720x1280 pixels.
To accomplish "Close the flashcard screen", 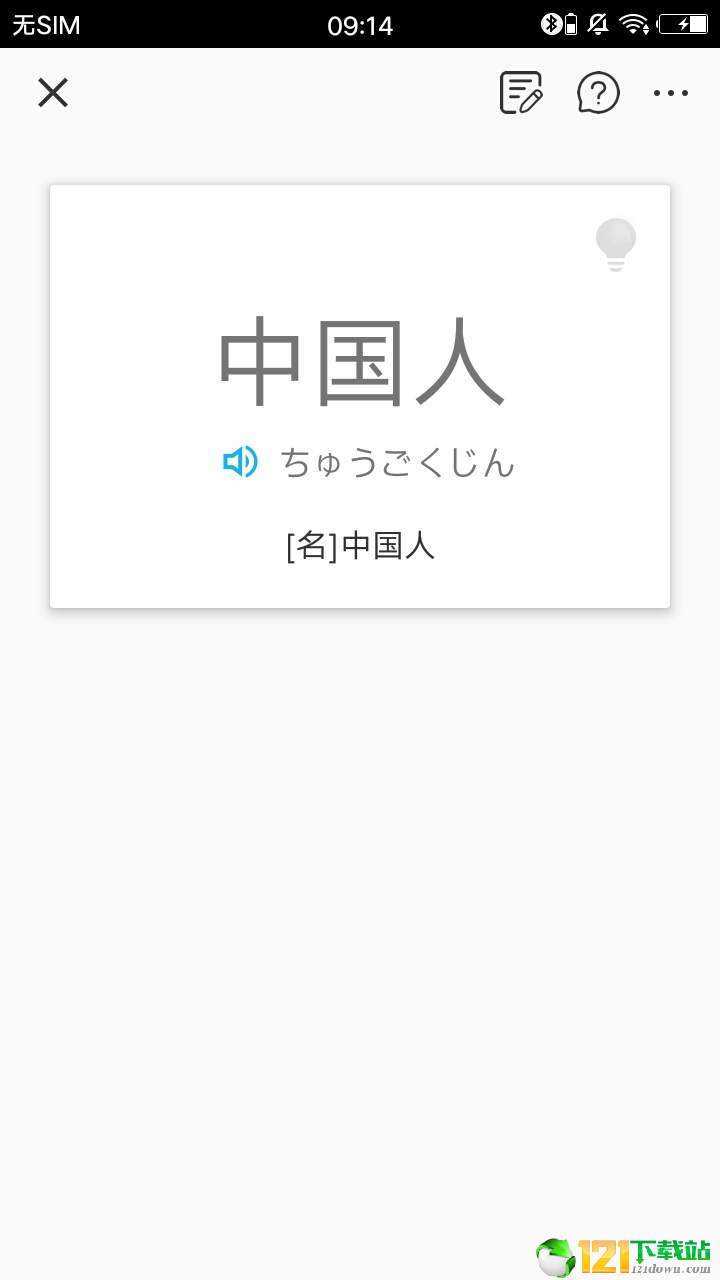I will click(x=52, y=93).
